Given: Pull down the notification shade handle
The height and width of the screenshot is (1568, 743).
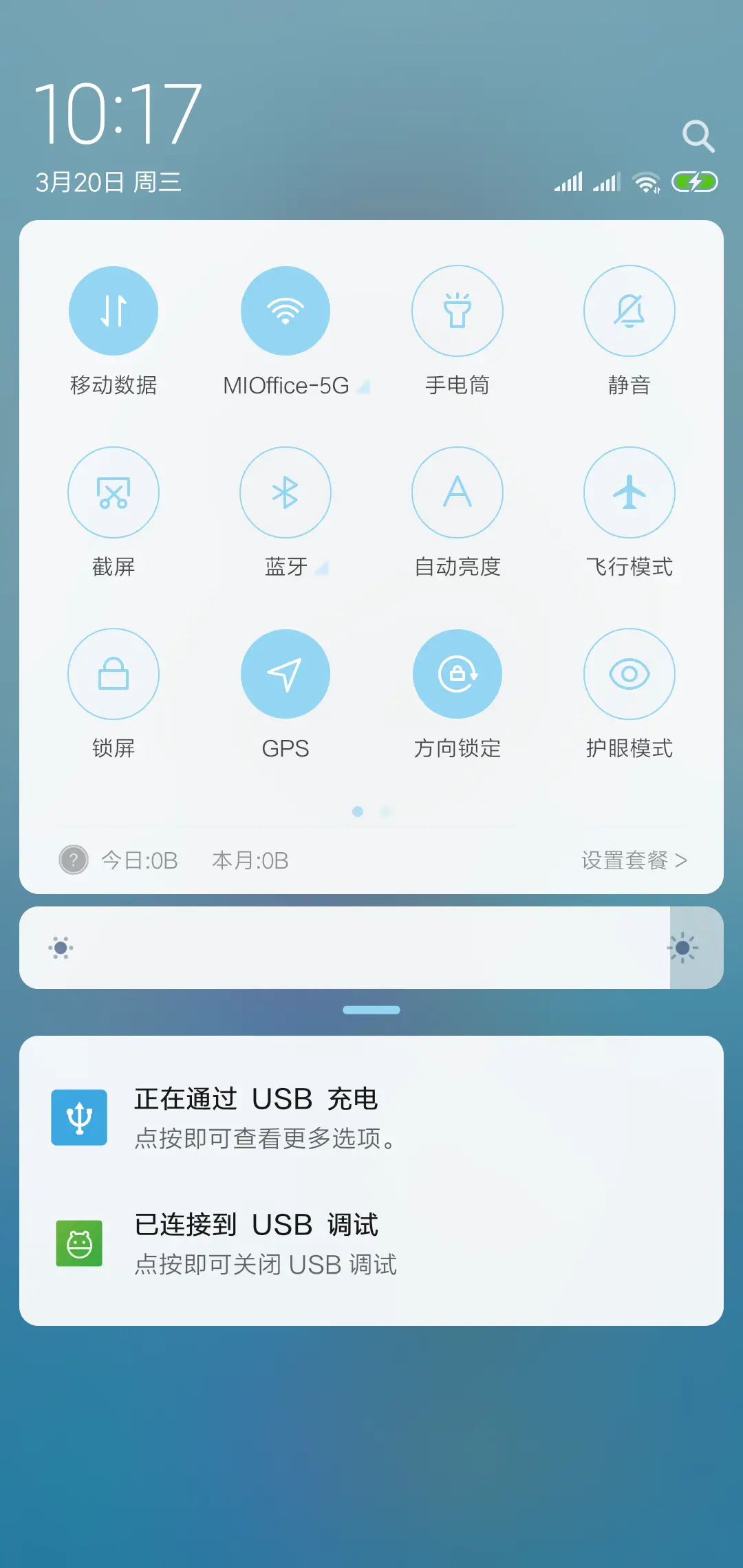Looking at the screenshot, I should coord(371,1009).
